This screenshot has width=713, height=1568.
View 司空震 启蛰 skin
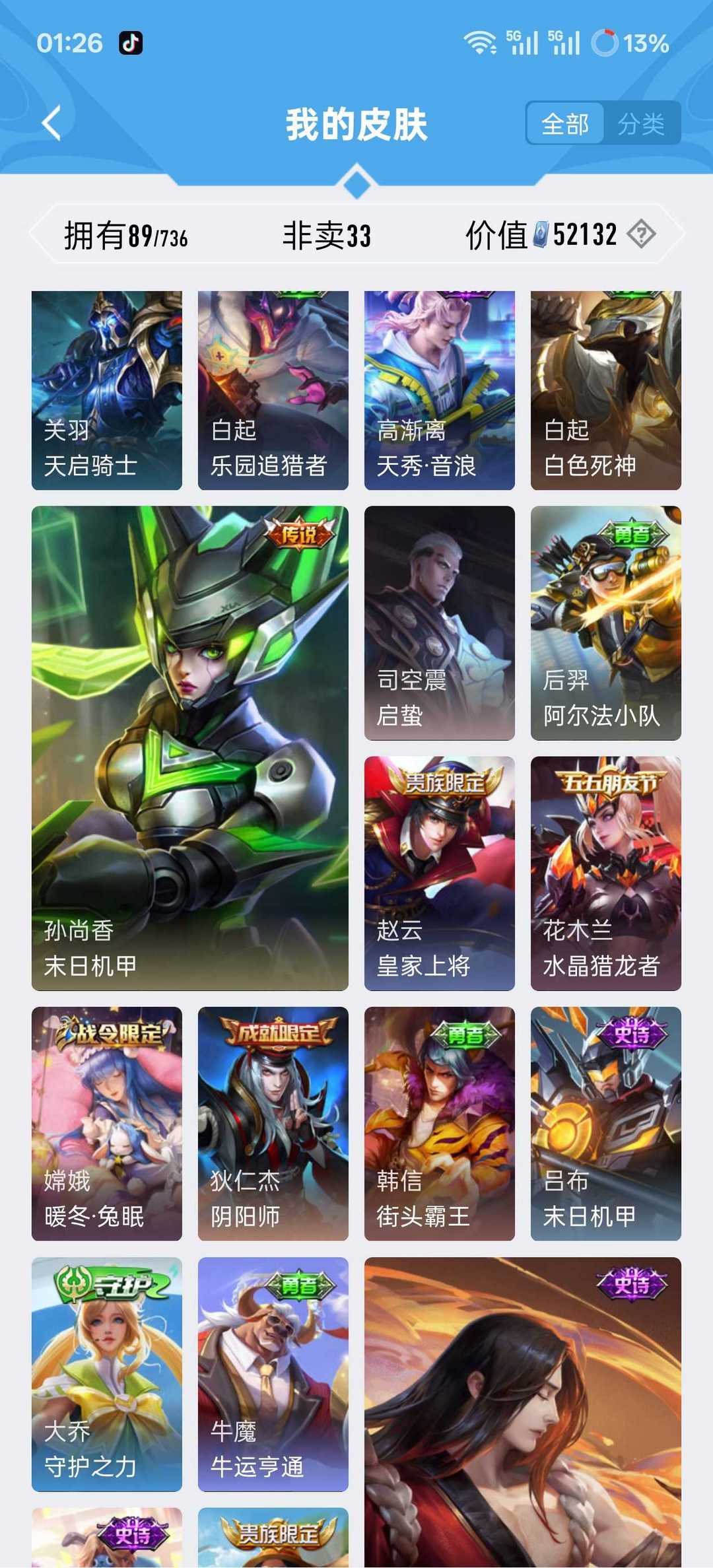440,623
